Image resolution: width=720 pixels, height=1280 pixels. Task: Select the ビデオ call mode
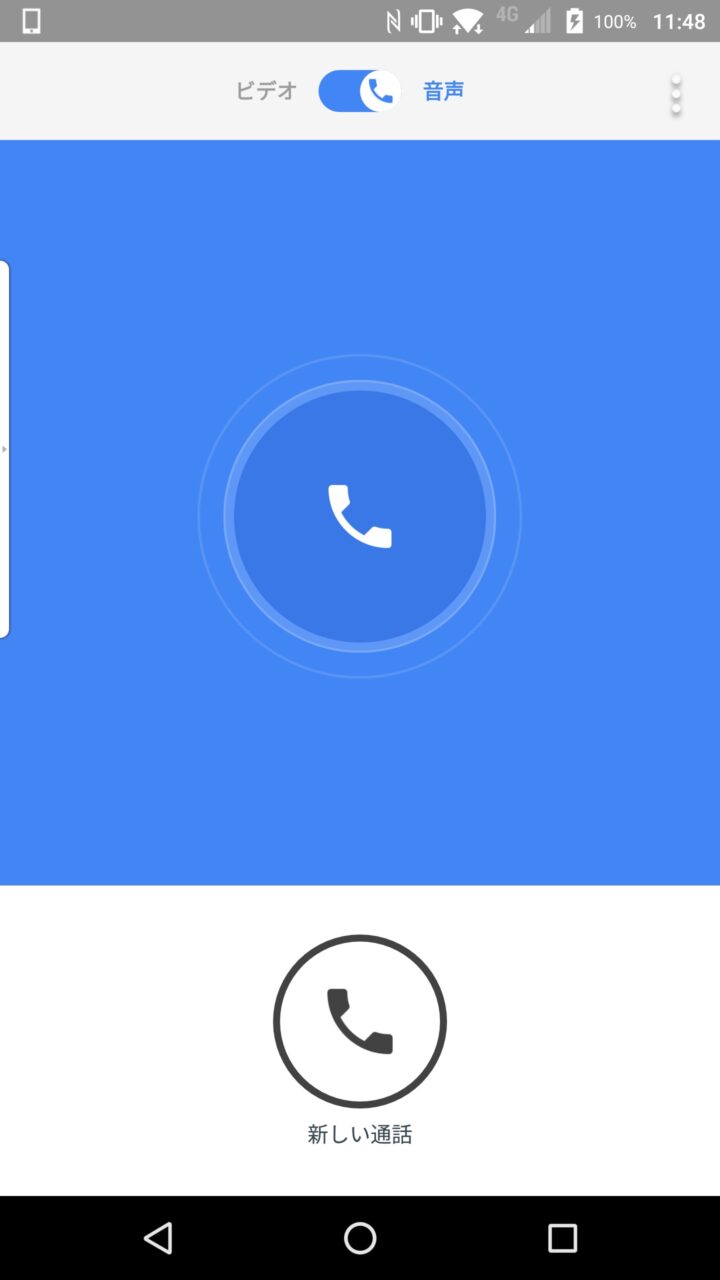pyautogui.click(x=266, y=91)
